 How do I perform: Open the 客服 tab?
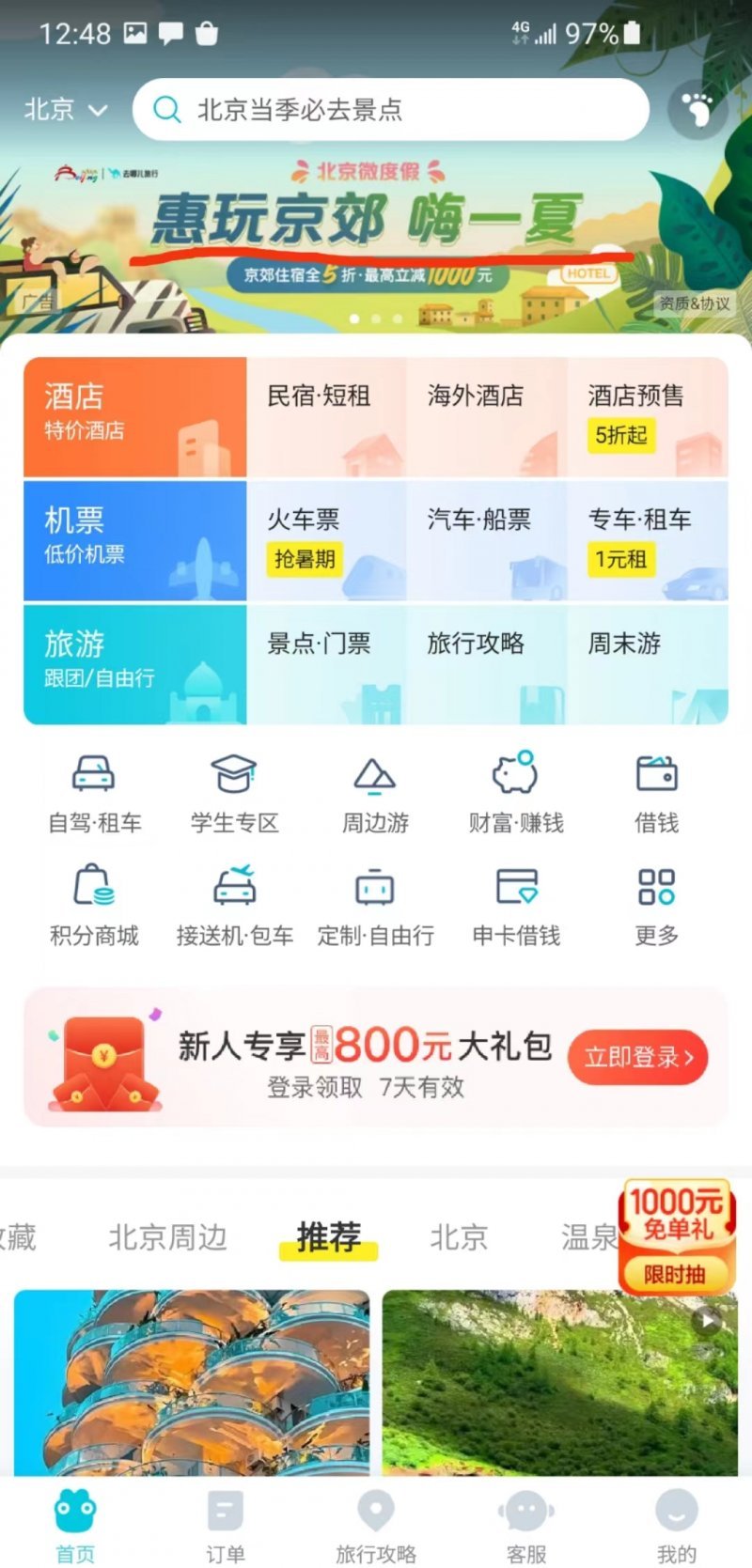(525, 1526)
